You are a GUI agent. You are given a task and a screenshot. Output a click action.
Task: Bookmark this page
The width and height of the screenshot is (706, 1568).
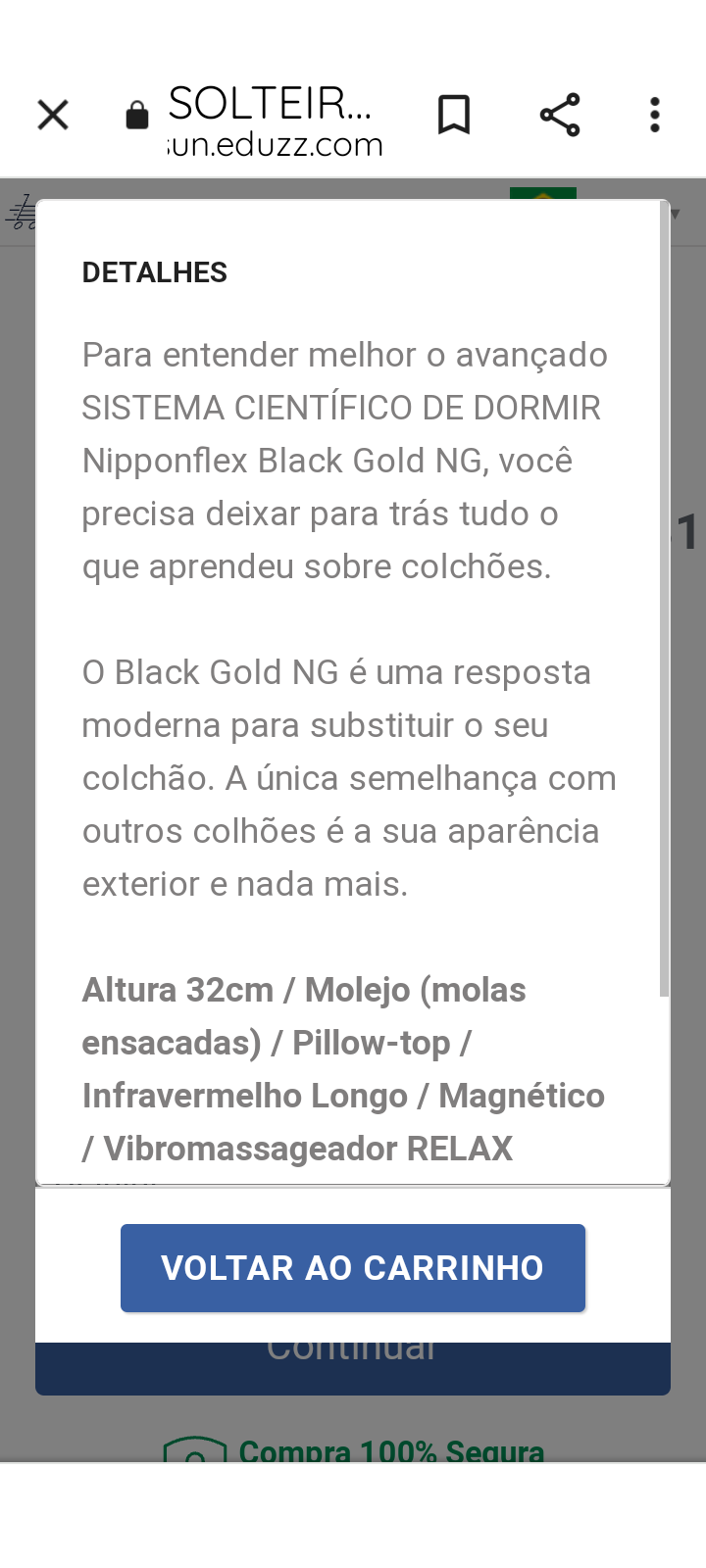point(454,116)
